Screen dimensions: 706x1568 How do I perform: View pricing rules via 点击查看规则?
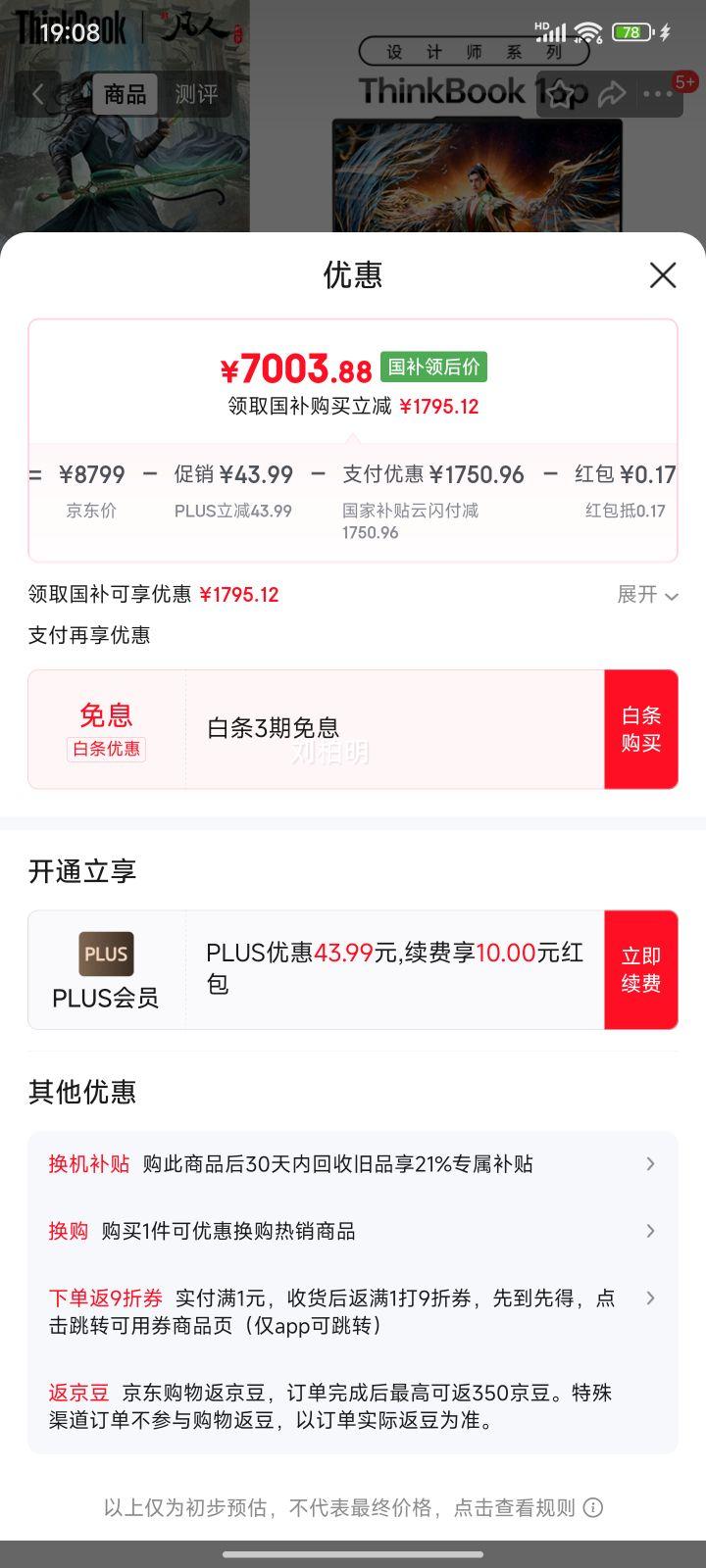(353, 1507)
